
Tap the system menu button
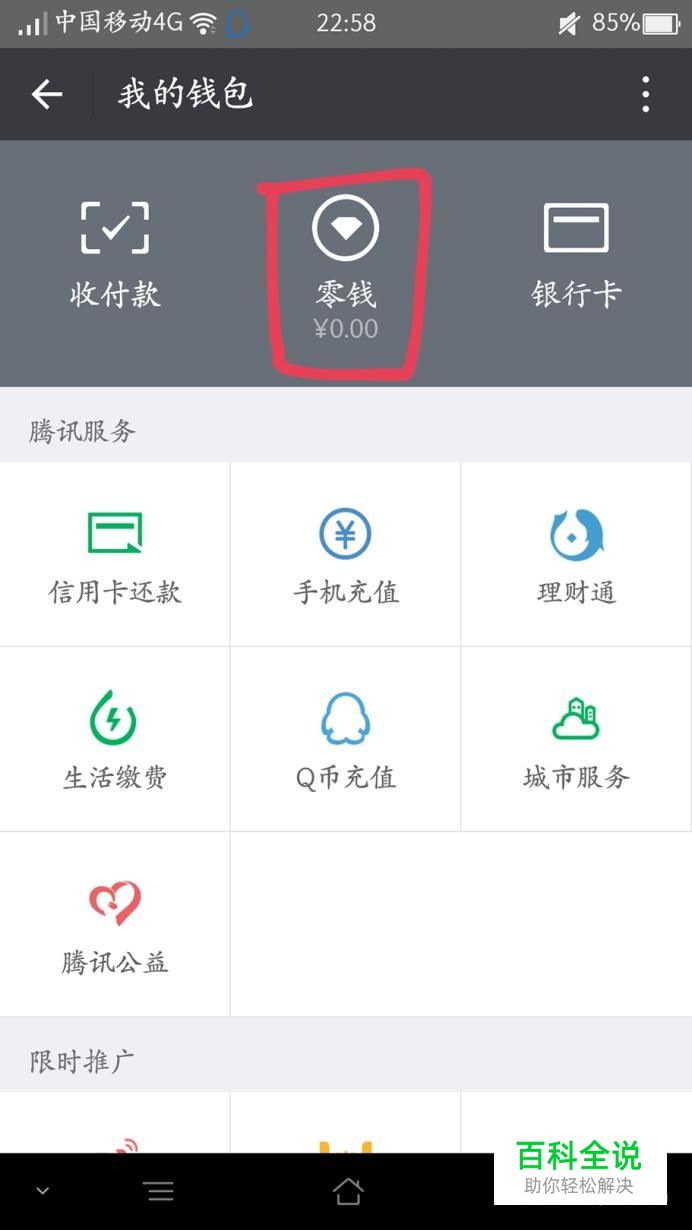pos(159,1190)
